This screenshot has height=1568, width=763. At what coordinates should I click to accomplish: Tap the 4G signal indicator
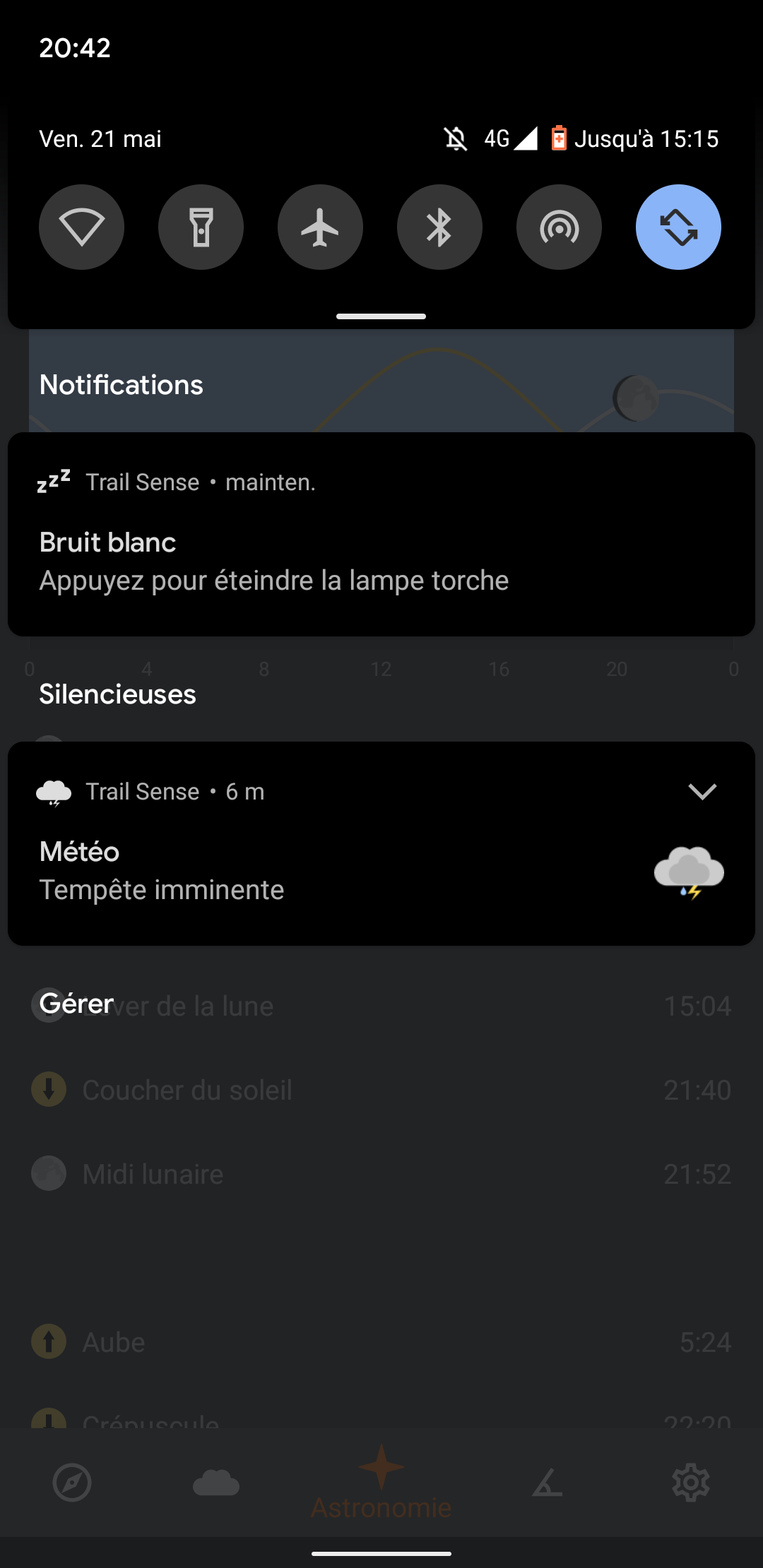click(510, 138)
